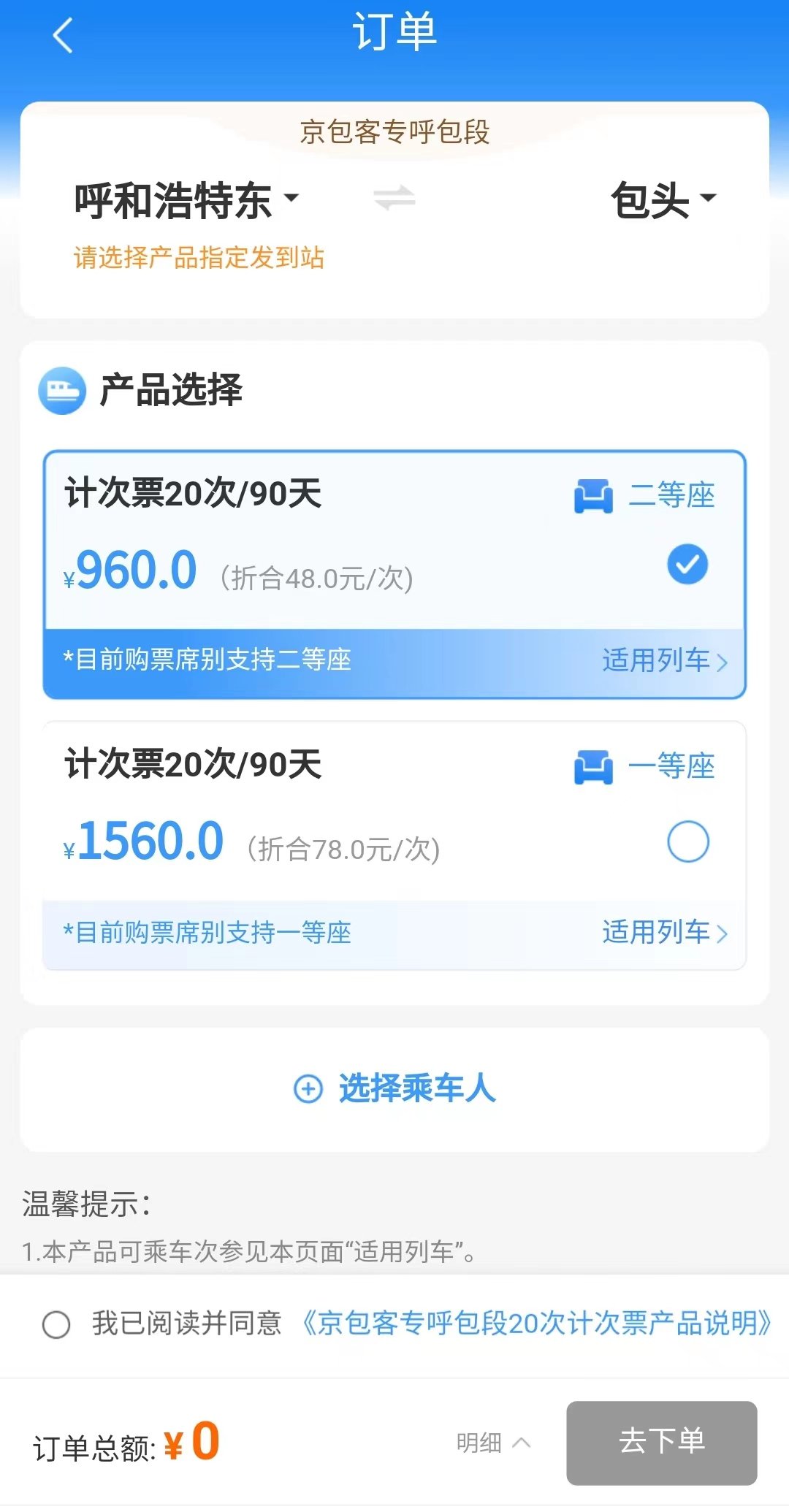
Task: Tap 选择乘车人 to add a passenger
Action: 394,1088
